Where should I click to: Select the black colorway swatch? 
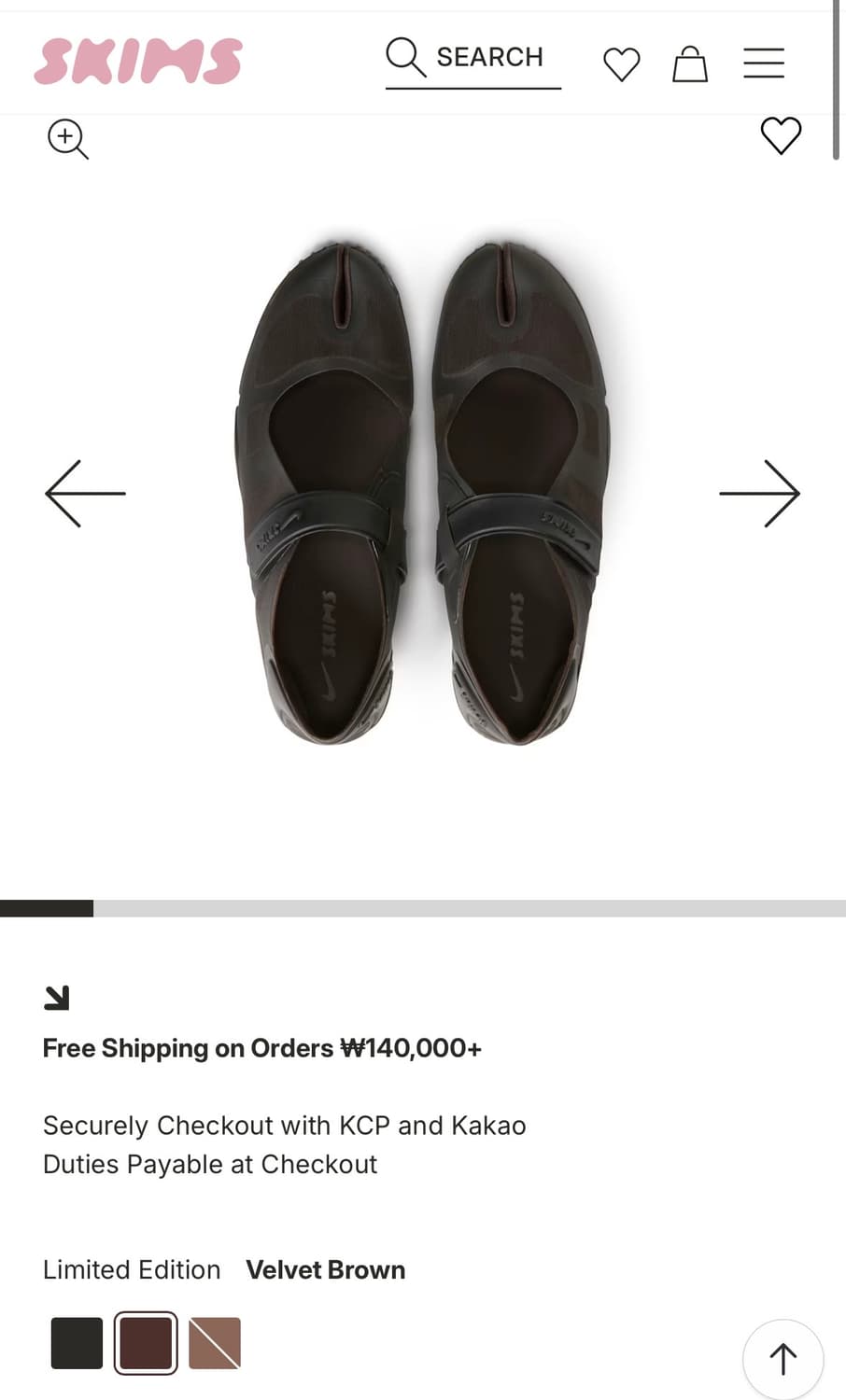click(77, 1342)
